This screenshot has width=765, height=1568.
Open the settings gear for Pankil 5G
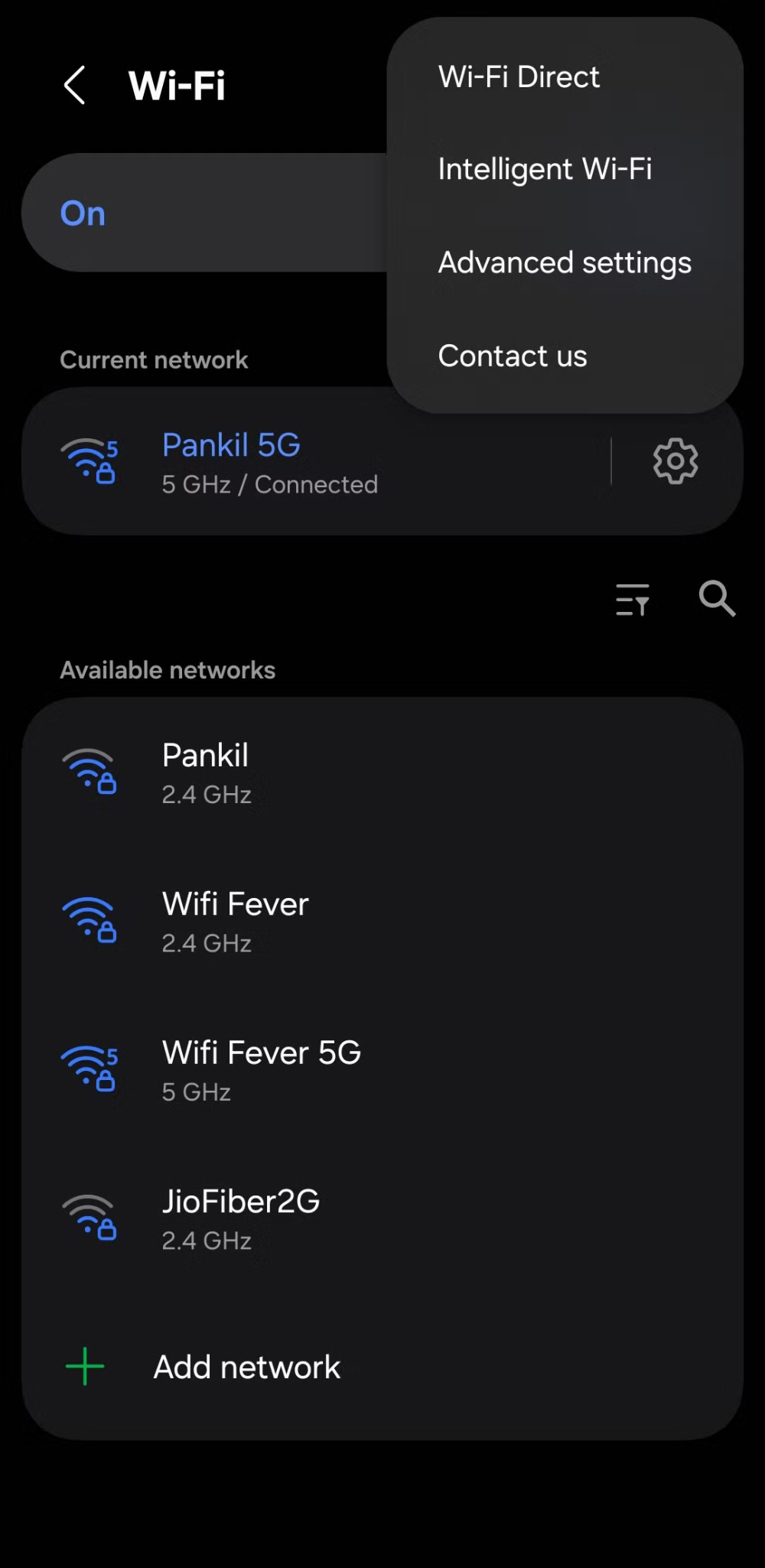(675, 460)
